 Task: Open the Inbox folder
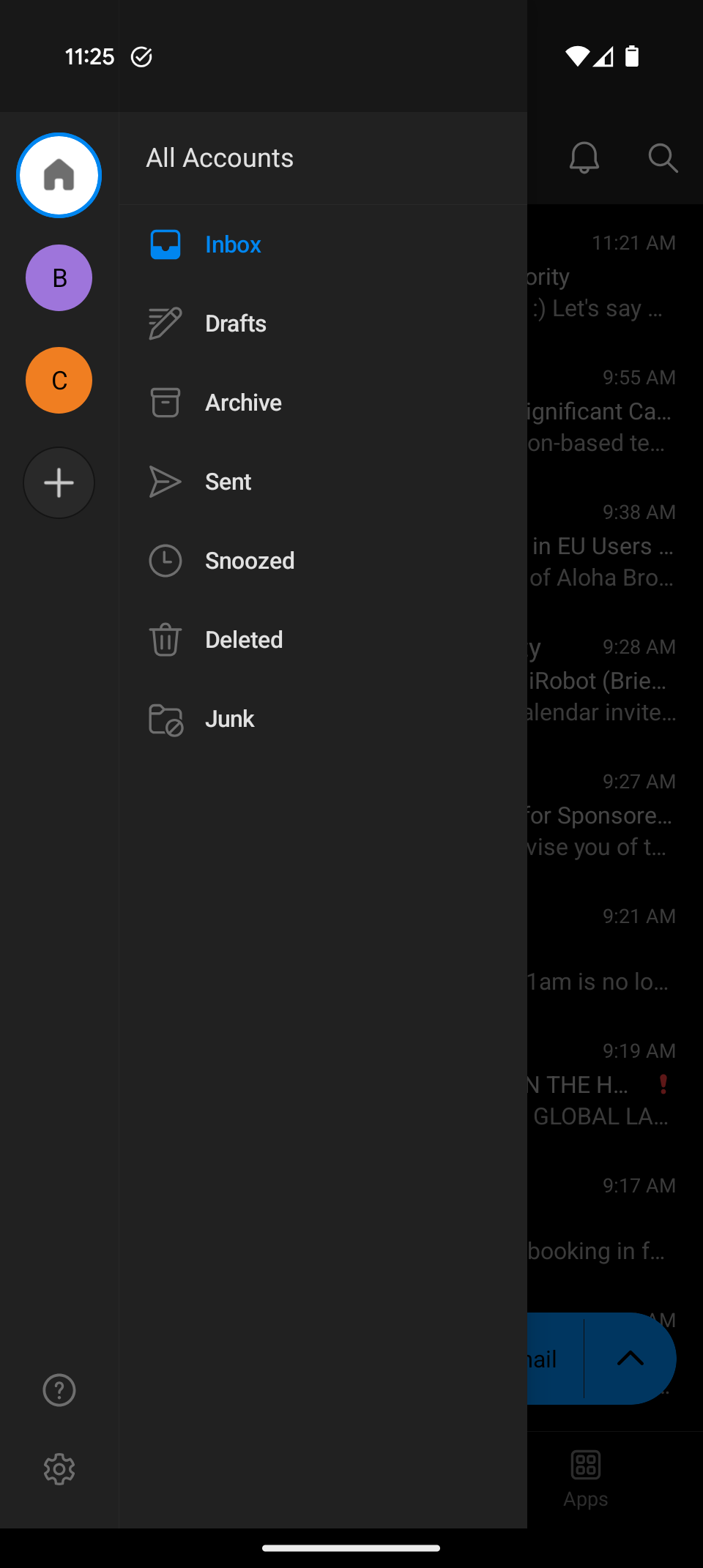pyautogui.click(x=233, y=244)
